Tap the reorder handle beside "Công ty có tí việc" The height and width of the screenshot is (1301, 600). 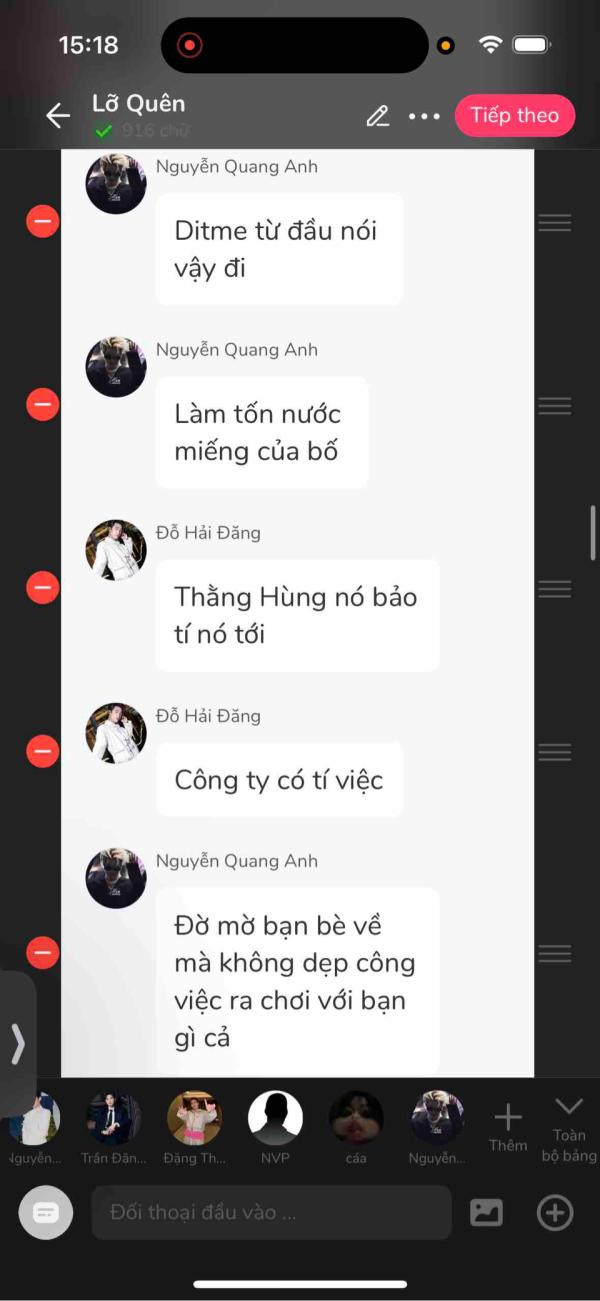pyautogui.click(x=555, y=752)
